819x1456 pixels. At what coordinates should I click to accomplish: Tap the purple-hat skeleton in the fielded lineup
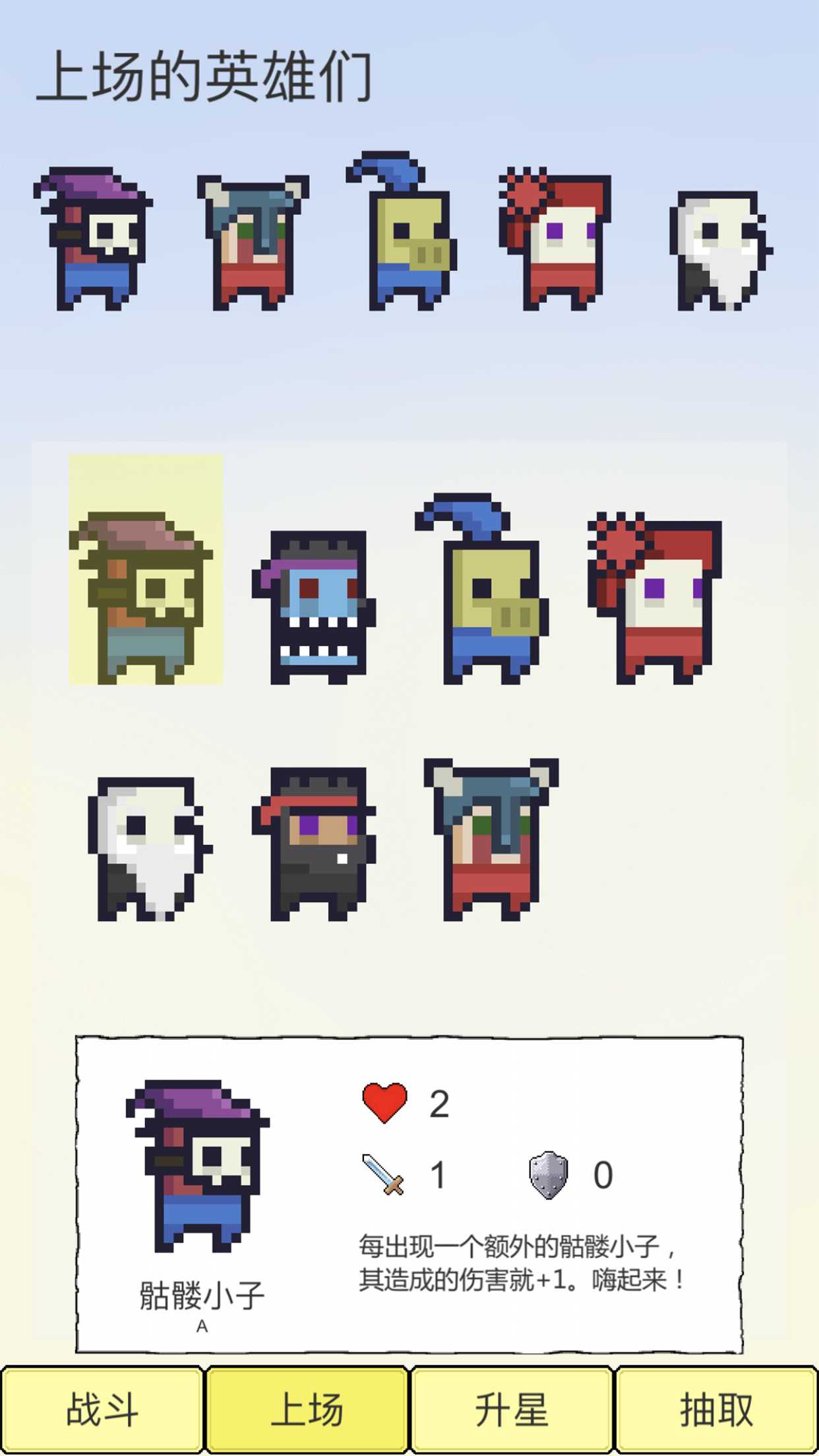click(92, 239)
